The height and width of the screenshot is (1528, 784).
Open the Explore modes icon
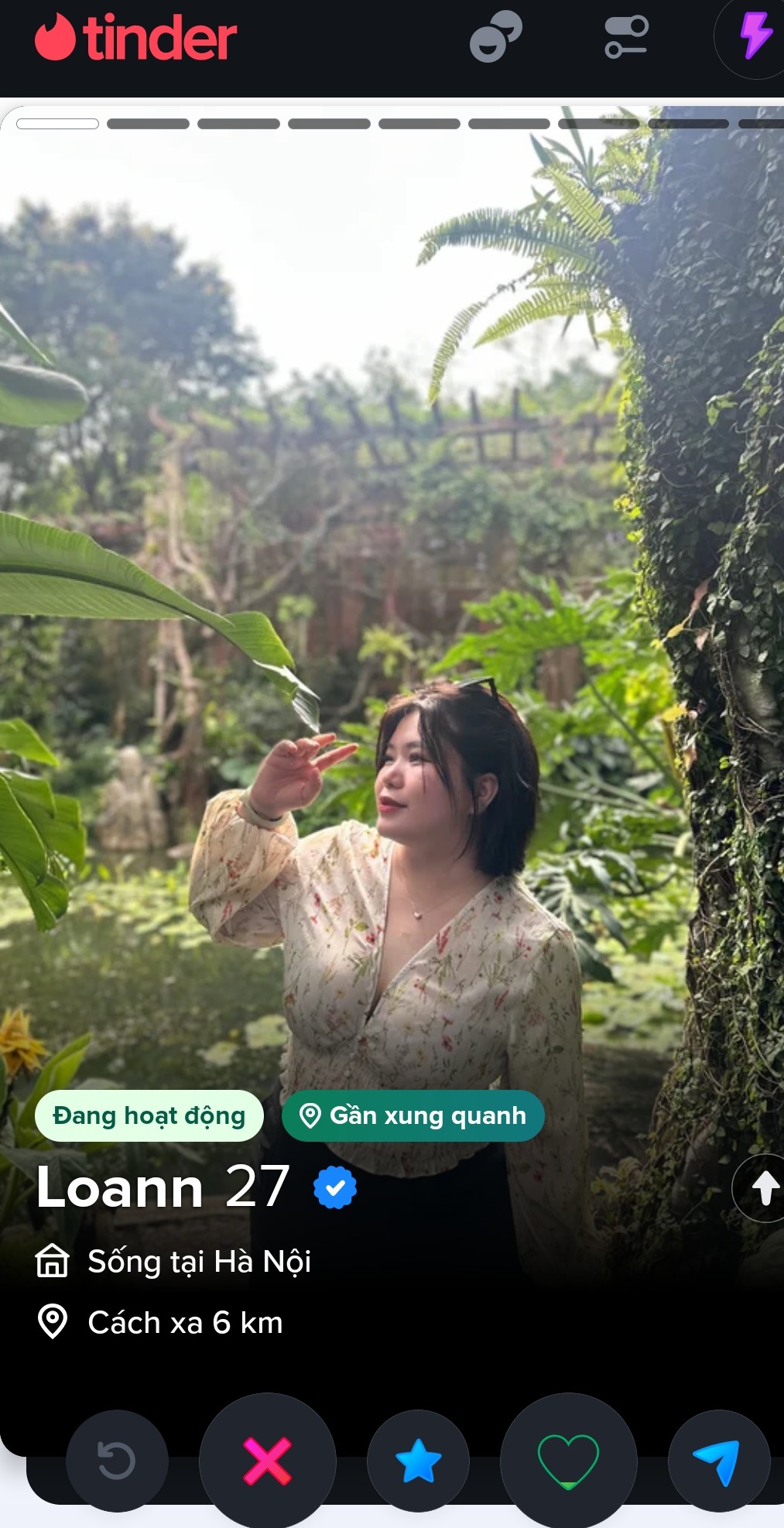coord(495,36)
